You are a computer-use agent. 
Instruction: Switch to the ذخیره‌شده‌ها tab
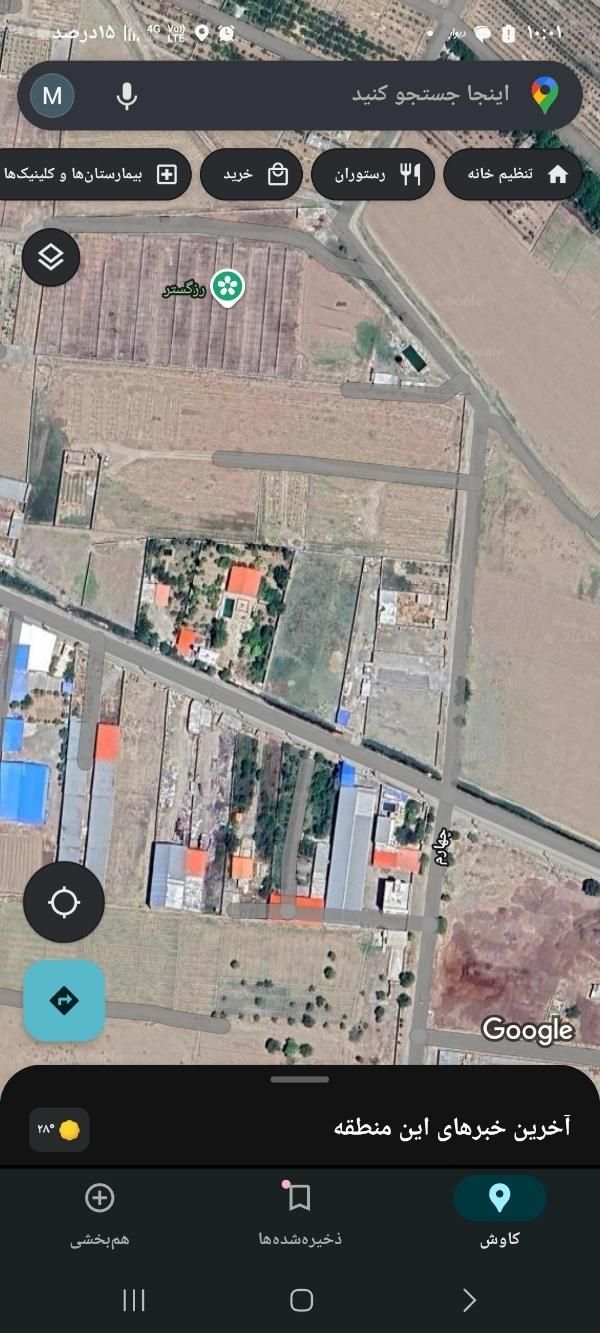300,1212
